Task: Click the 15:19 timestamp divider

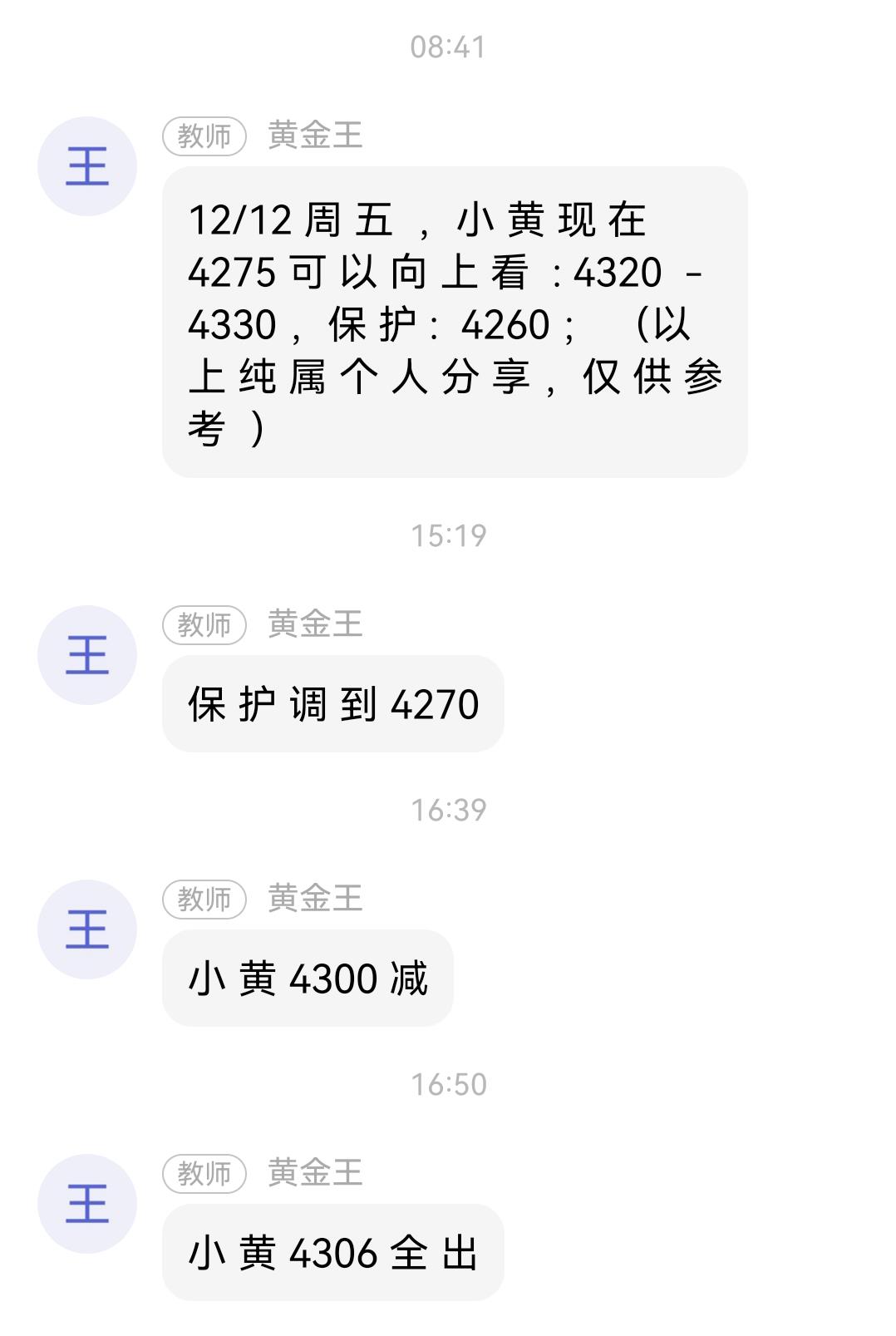Action: (x=449, y=536)
